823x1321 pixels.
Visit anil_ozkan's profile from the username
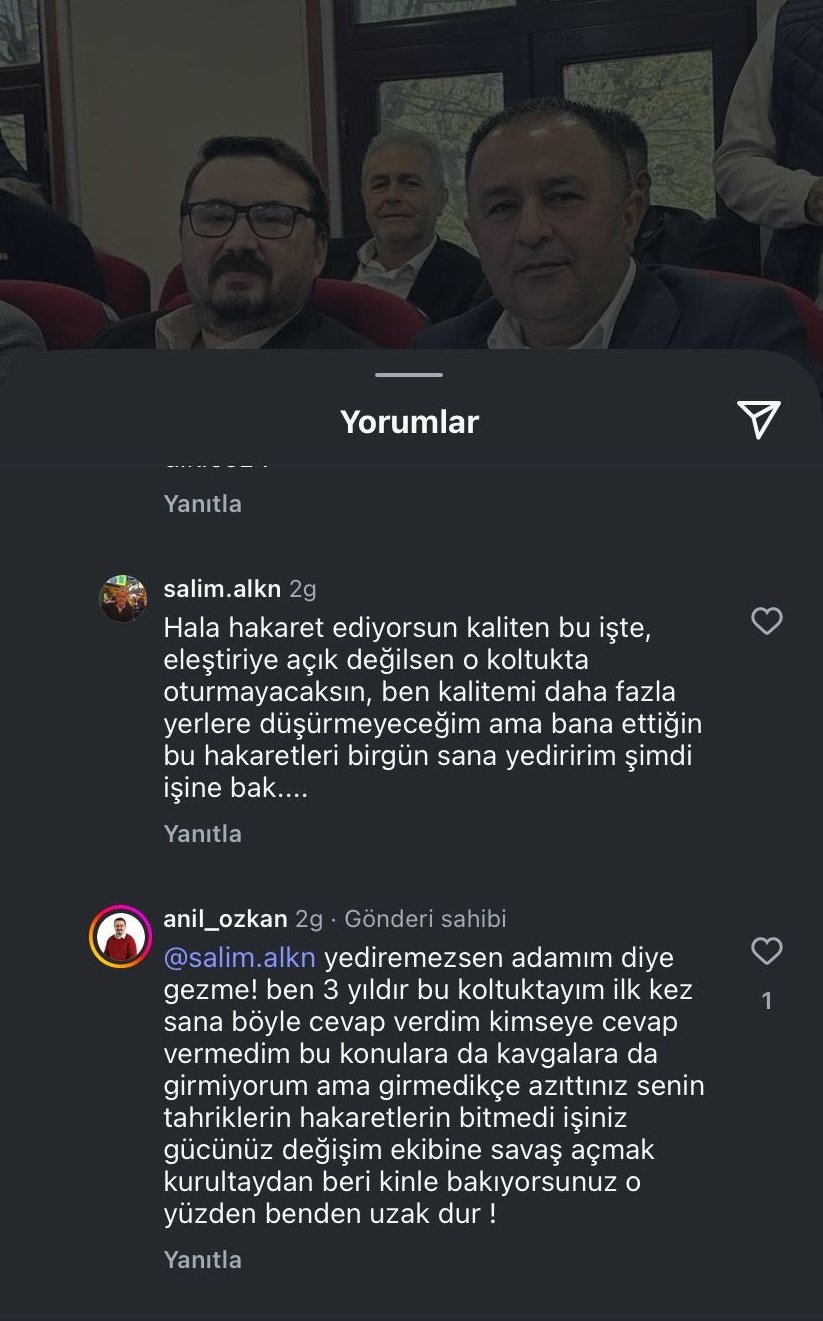tap(225, 918)
